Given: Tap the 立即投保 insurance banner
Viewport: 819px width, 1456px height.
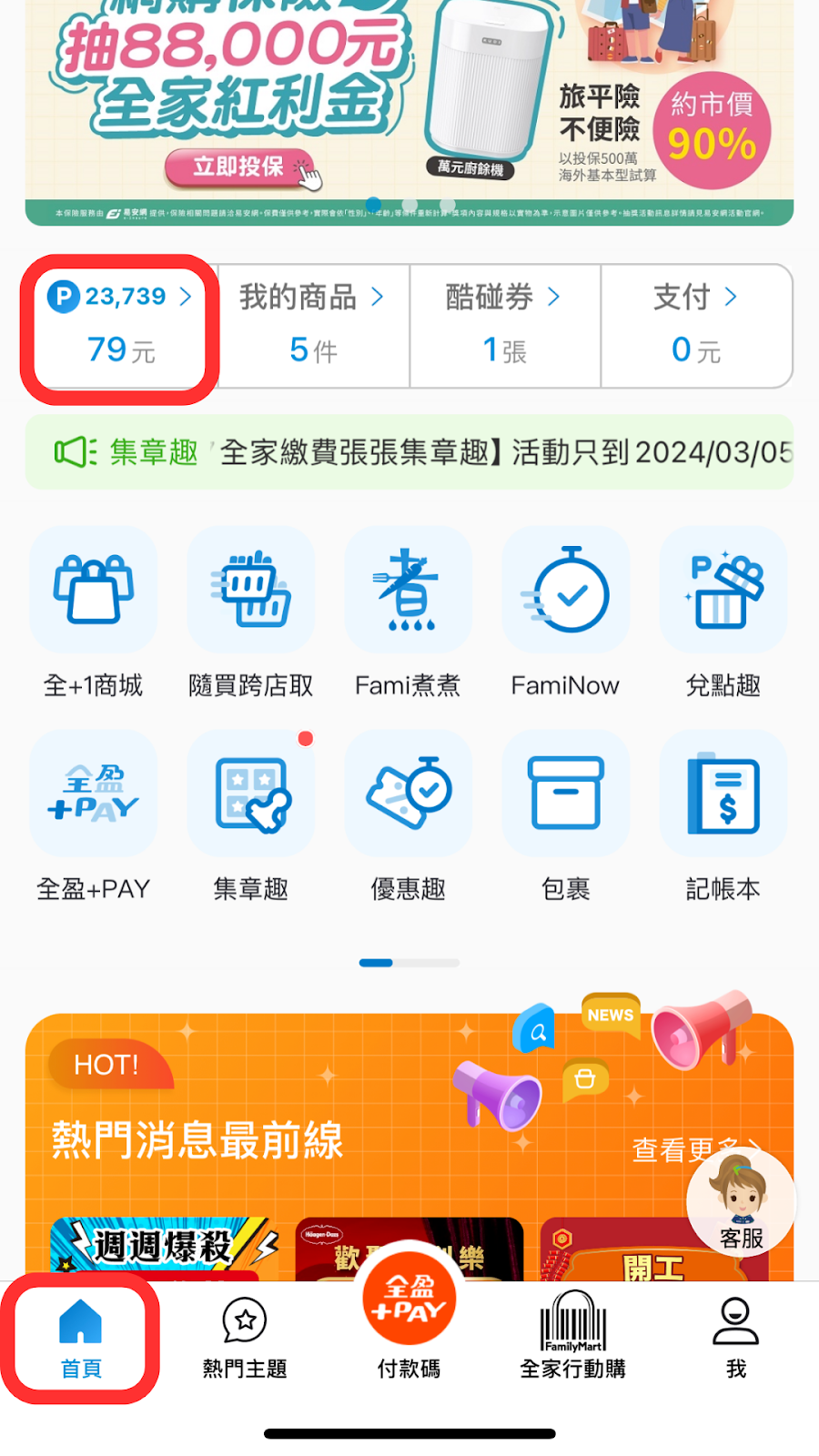Looking at the screenshot, I should tap(239, 167).
